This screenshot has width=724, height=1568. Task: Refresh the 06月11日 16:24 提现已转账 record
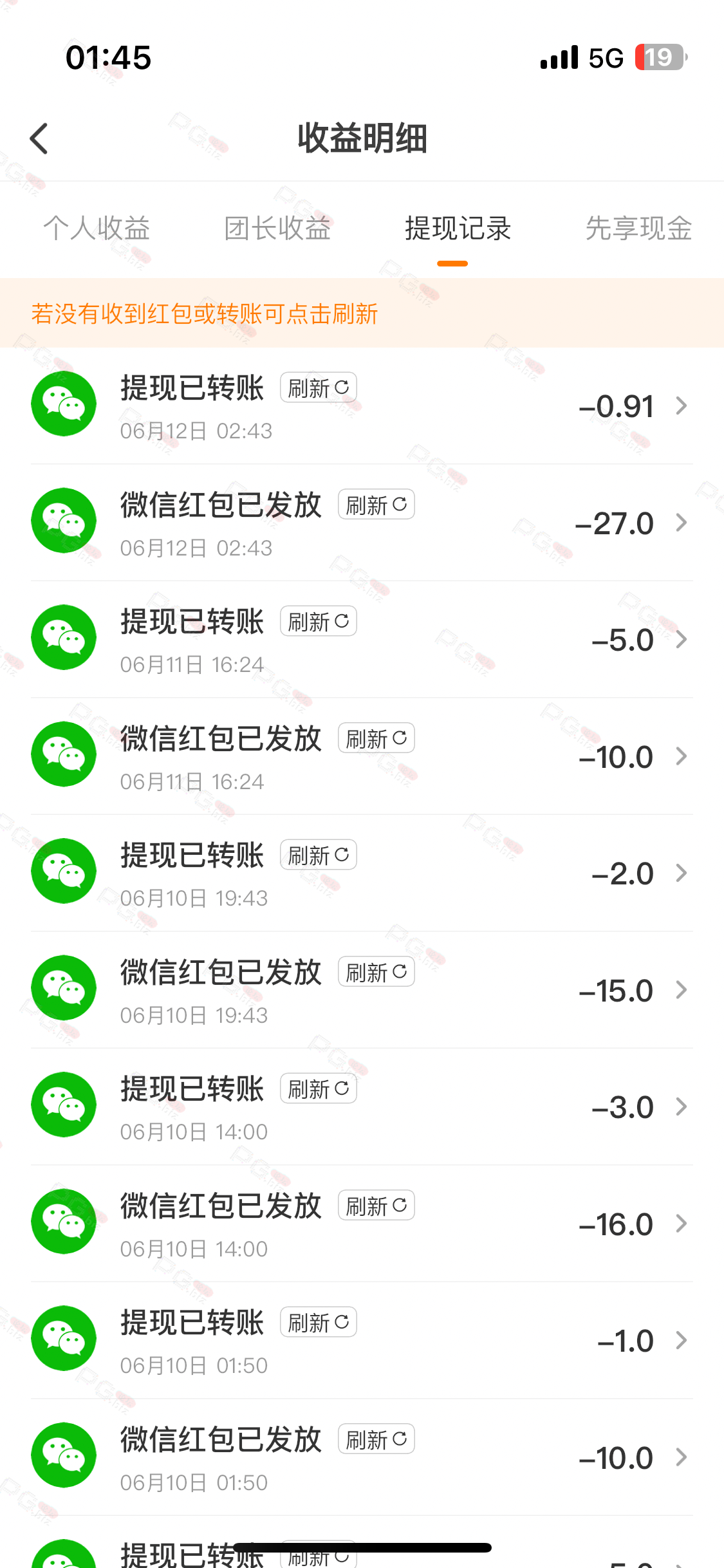pos(319,621)
